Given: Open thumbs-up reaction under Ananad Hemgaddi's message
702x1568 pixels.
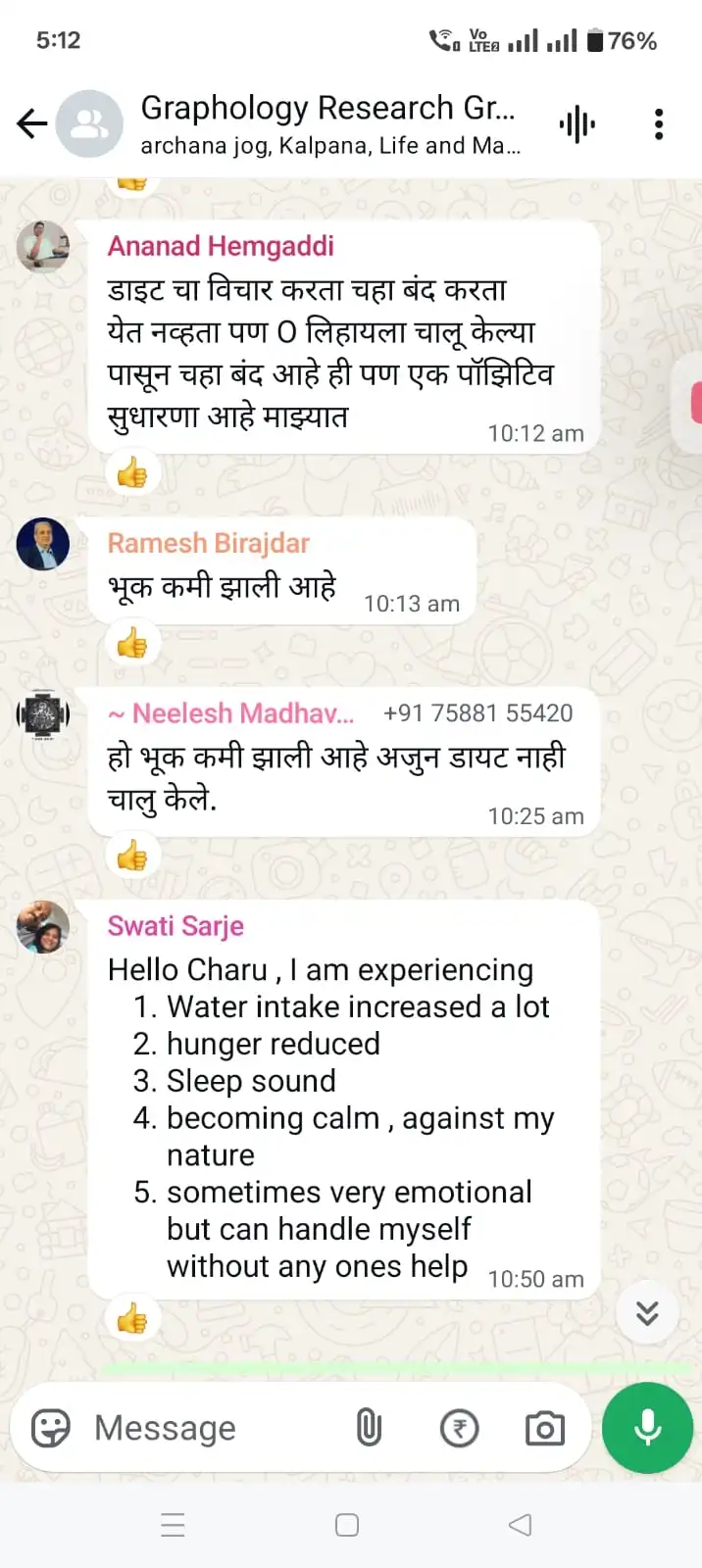Looking at the screenshot, I should click(x=132, y=474).
